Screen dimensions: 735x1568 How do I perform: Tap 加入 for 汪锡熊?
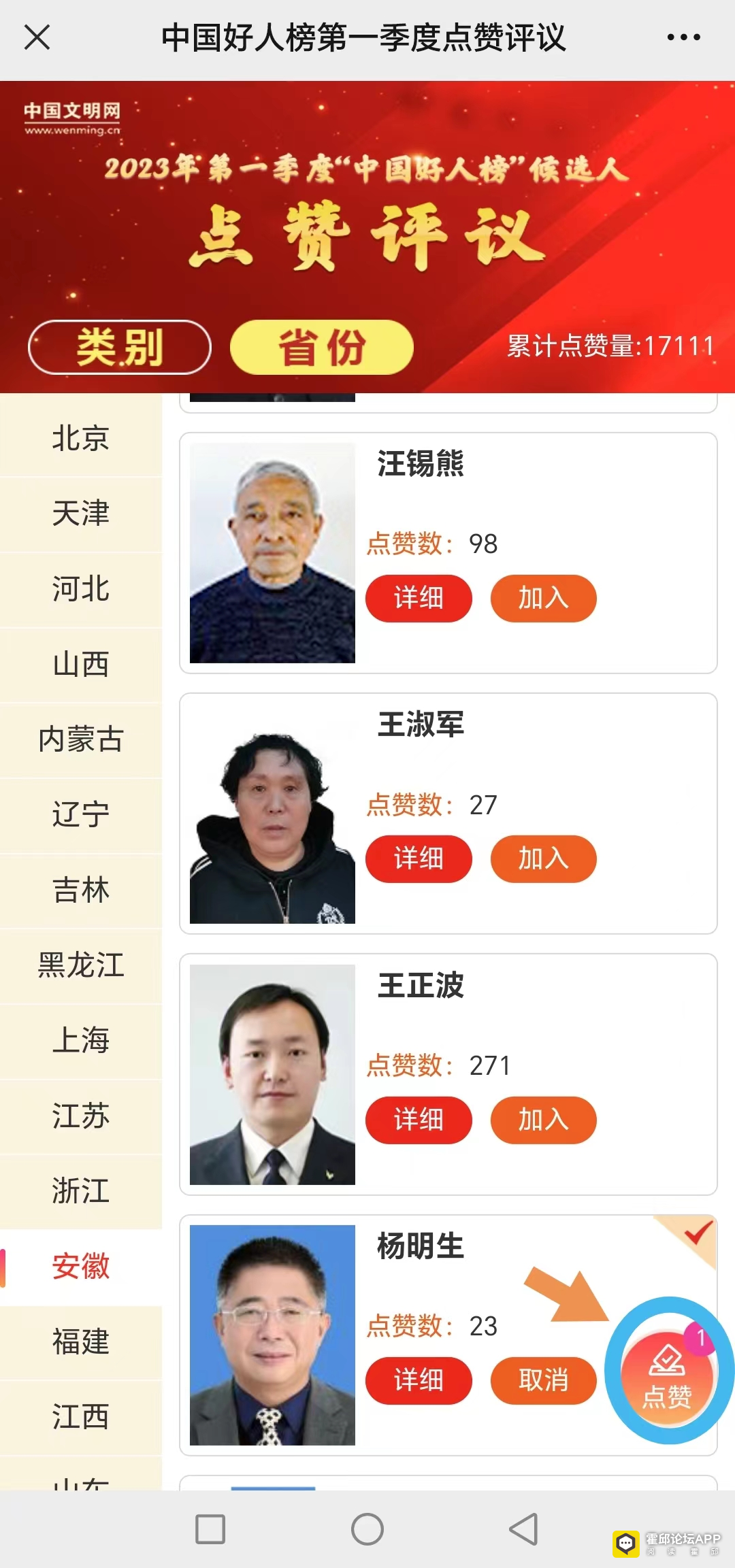click(x=543, y=598)
